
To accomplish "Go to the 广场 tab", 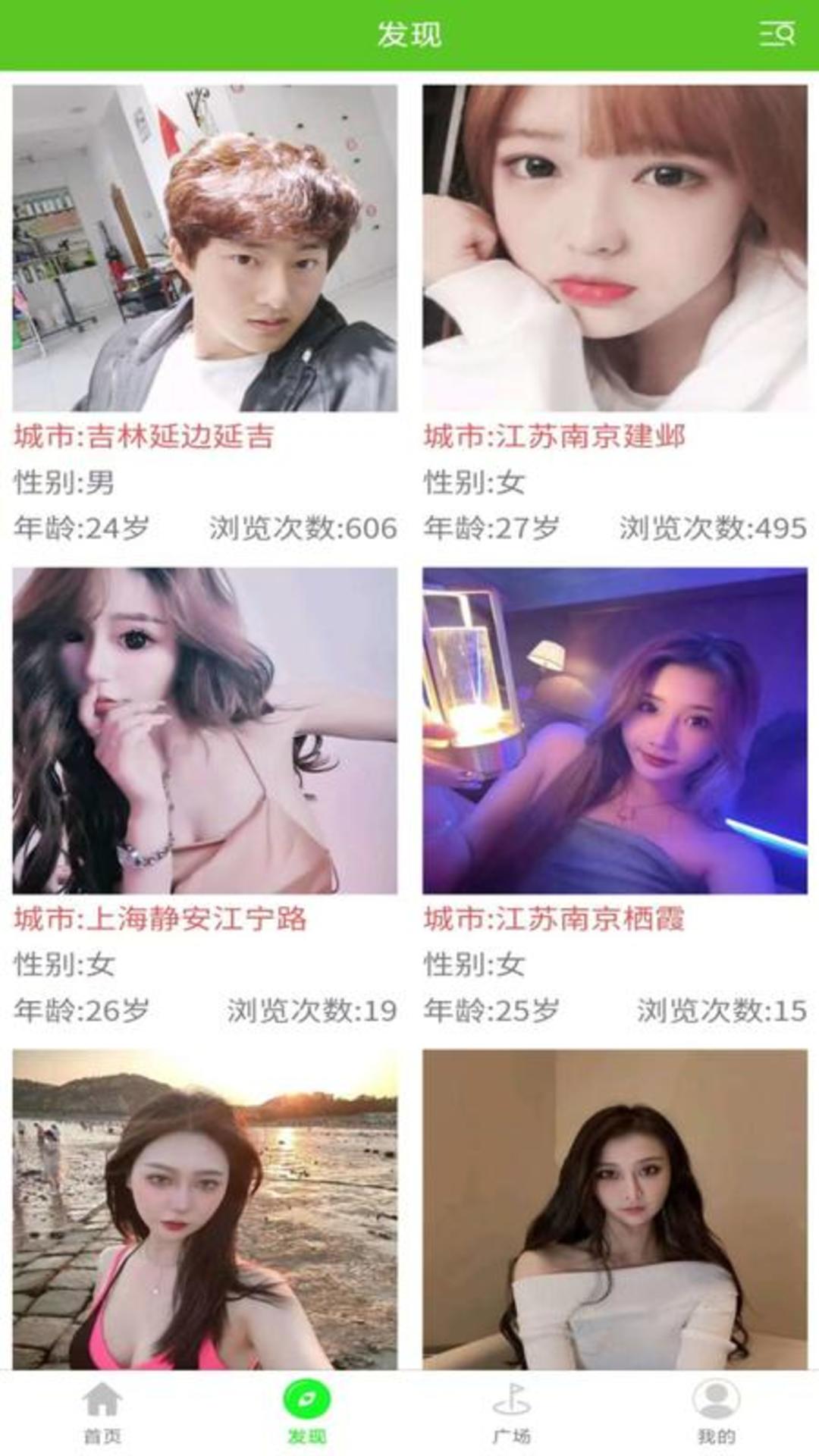I will [x=512, y=1412].
